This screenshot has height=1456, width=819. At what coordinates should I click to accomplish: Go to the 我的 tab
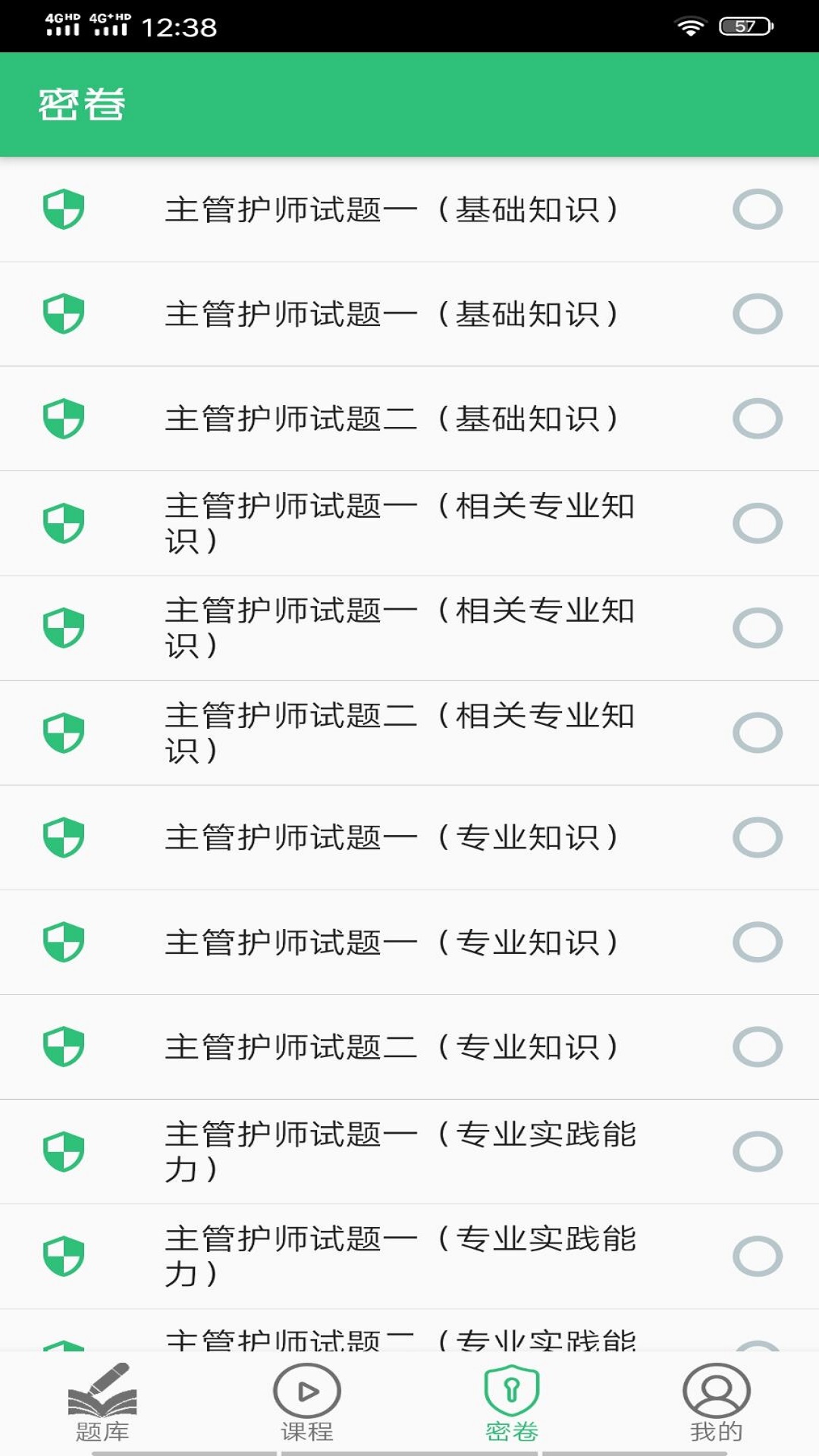716,1403
